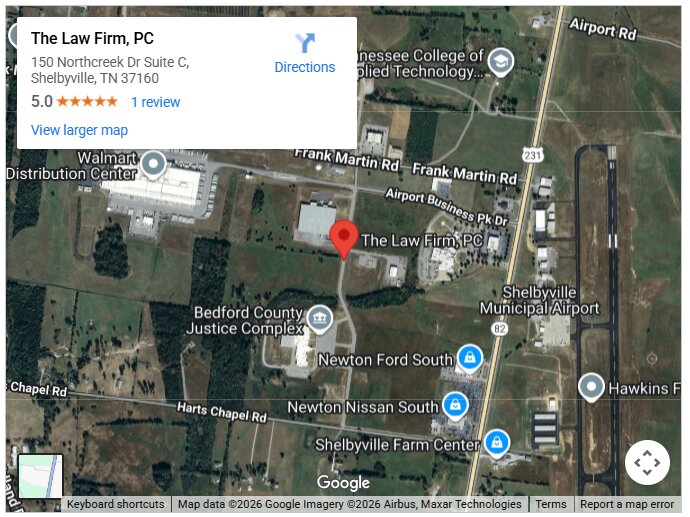Open the Newton Ford South marker
The height and width of the screenshot is (517, 690).
tap(470, 357)
